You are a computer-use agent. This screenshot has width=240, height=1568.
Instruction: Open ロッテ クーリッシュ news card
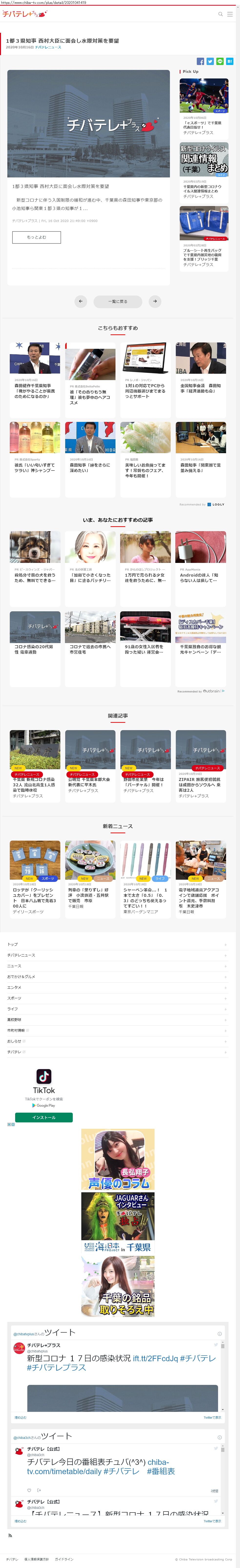35,877
